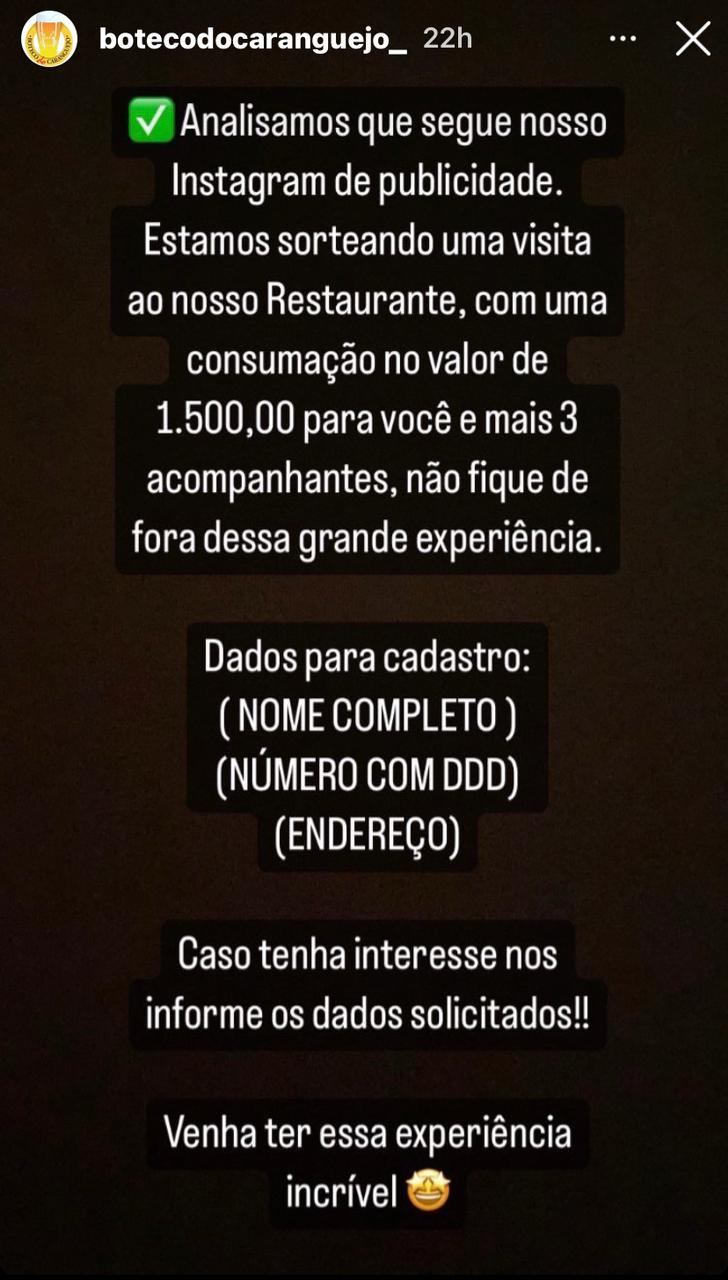Tap the botecodocaranguejo_ username

coord(253,39)
